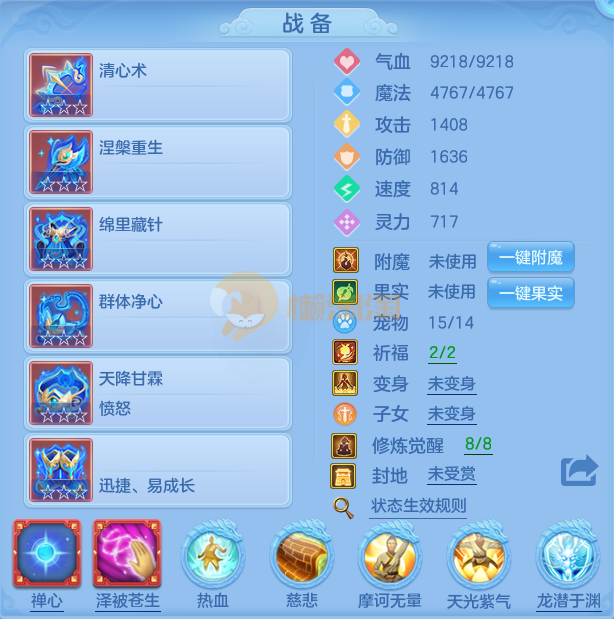This screenshot has width=614, height=619.
Task: View the 祈福 2/2 status
Action: tap(442, 353)
